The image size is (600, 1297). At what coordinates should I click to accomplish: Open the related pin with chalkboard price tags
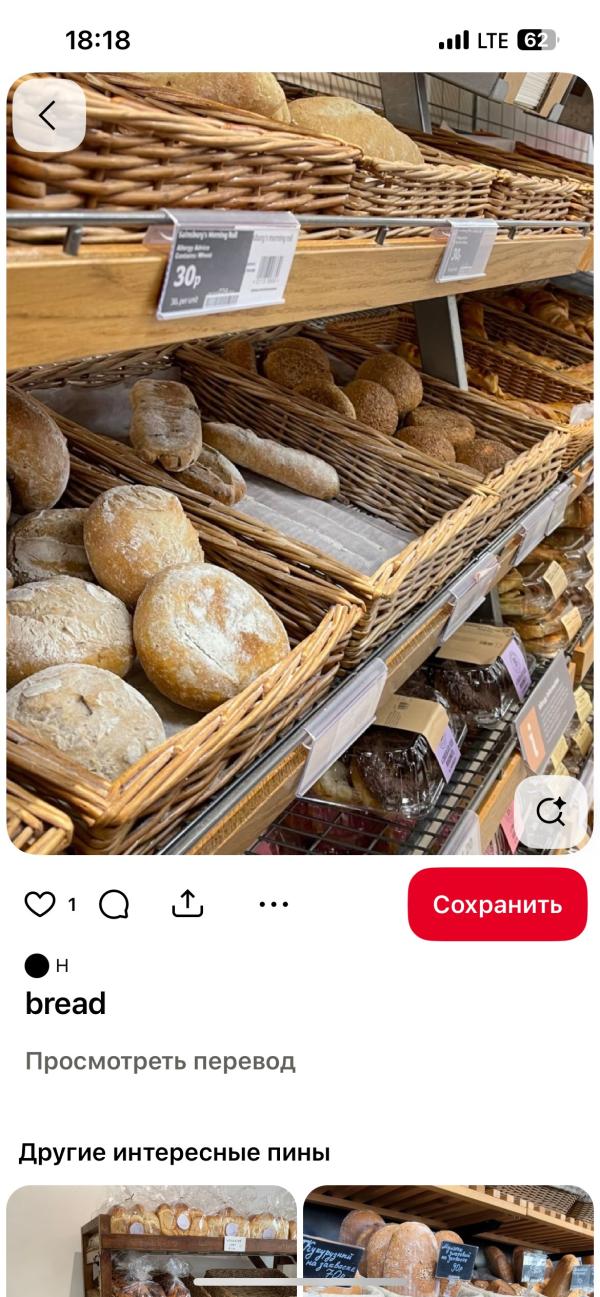pyautogui.click(x=448, y=1240)
